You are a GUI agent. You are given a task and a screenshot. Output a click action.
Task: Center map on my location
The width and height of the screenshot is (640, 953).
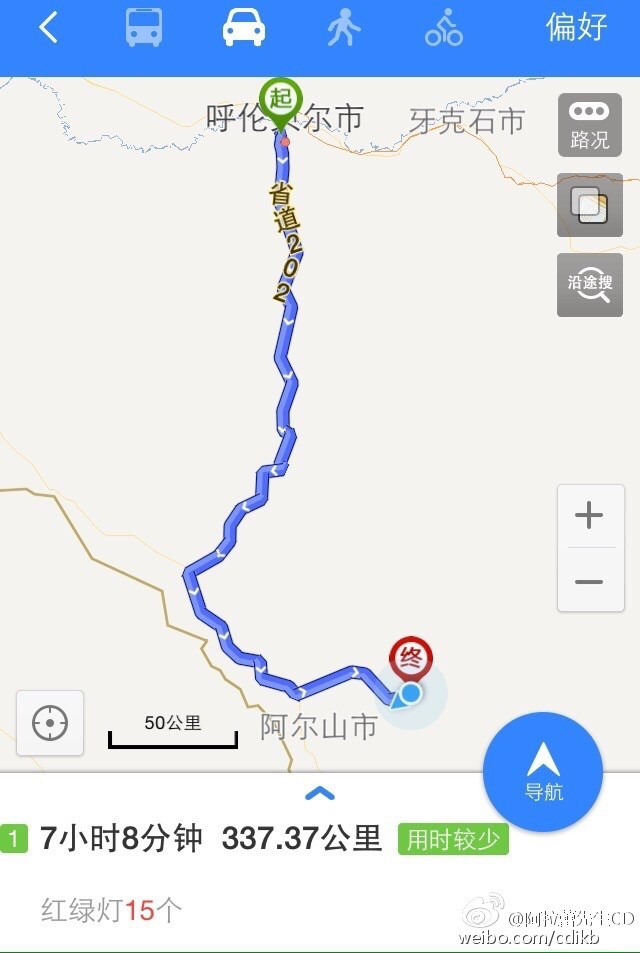click(x=50, y=722)
